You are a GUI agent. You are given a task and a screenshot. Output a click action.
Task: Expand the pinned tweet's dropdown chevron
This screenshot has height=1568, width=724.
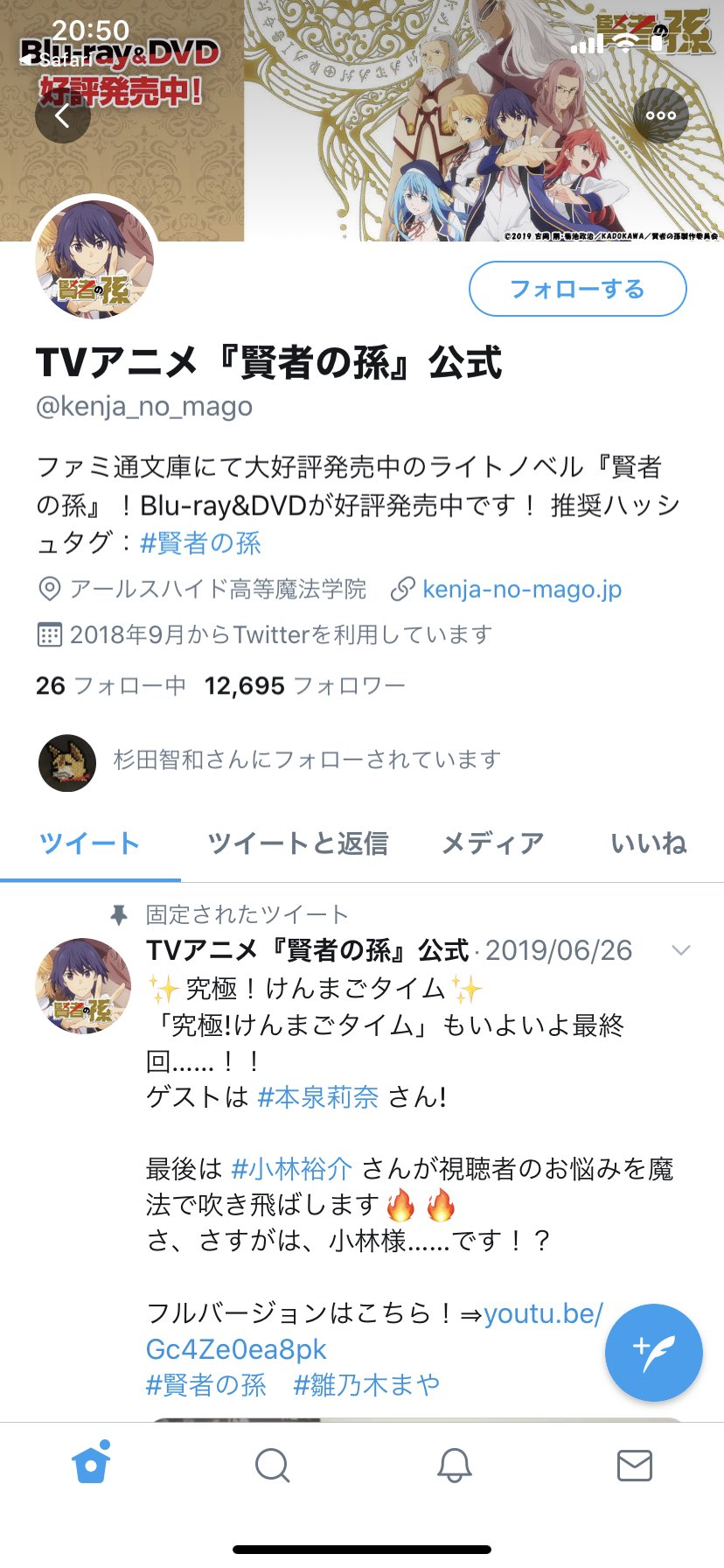coord(680,950)
